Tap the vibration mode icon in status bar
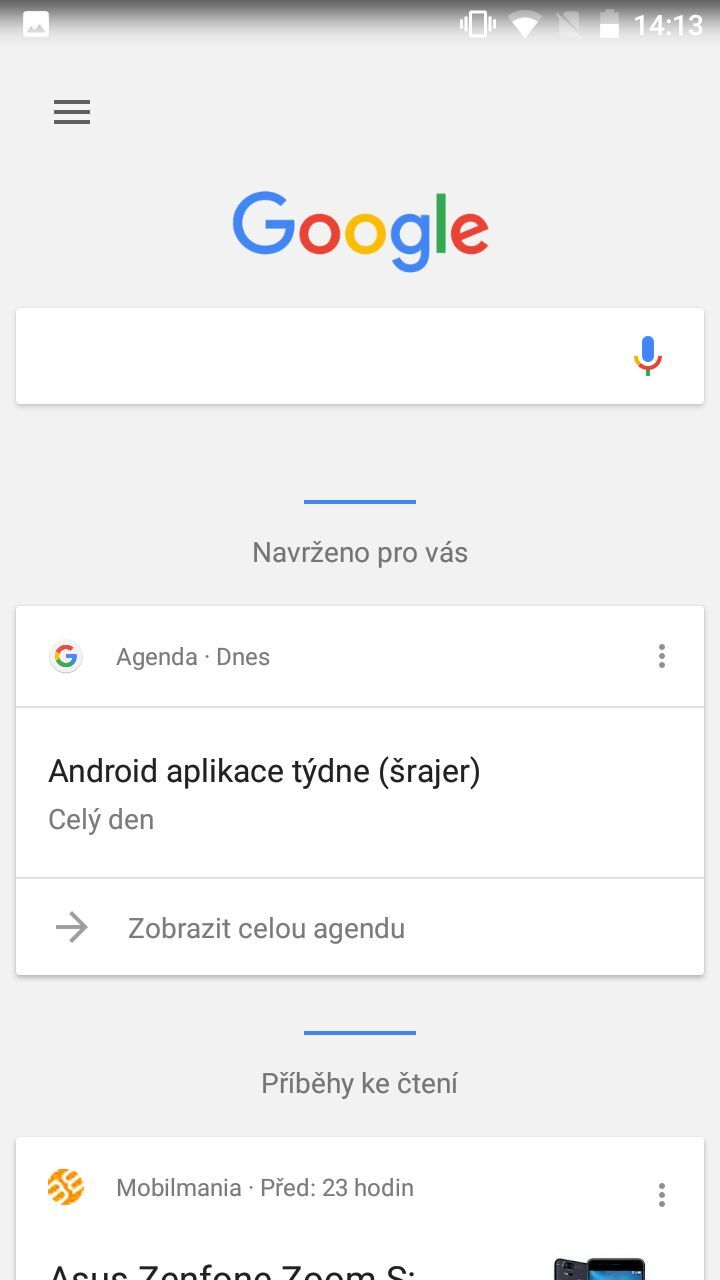The width and height of the screenshot is (720, 1280). click(x=477, y=24)
